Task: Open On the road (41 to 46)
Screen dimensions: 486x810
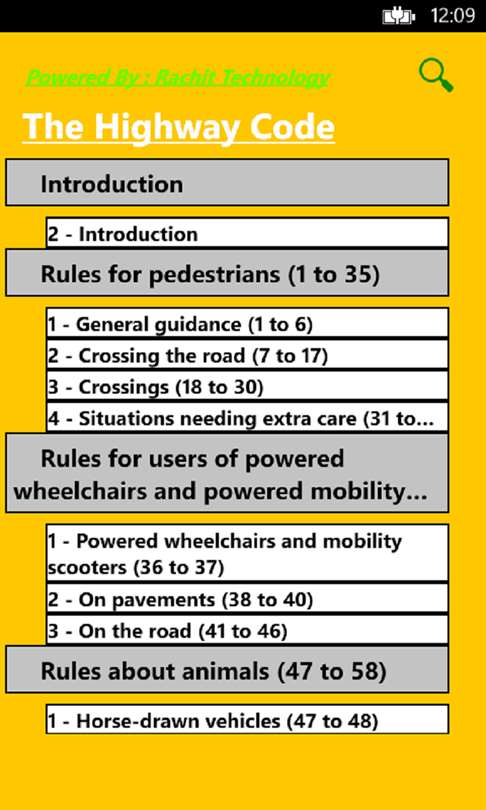Action: [247, 629]
